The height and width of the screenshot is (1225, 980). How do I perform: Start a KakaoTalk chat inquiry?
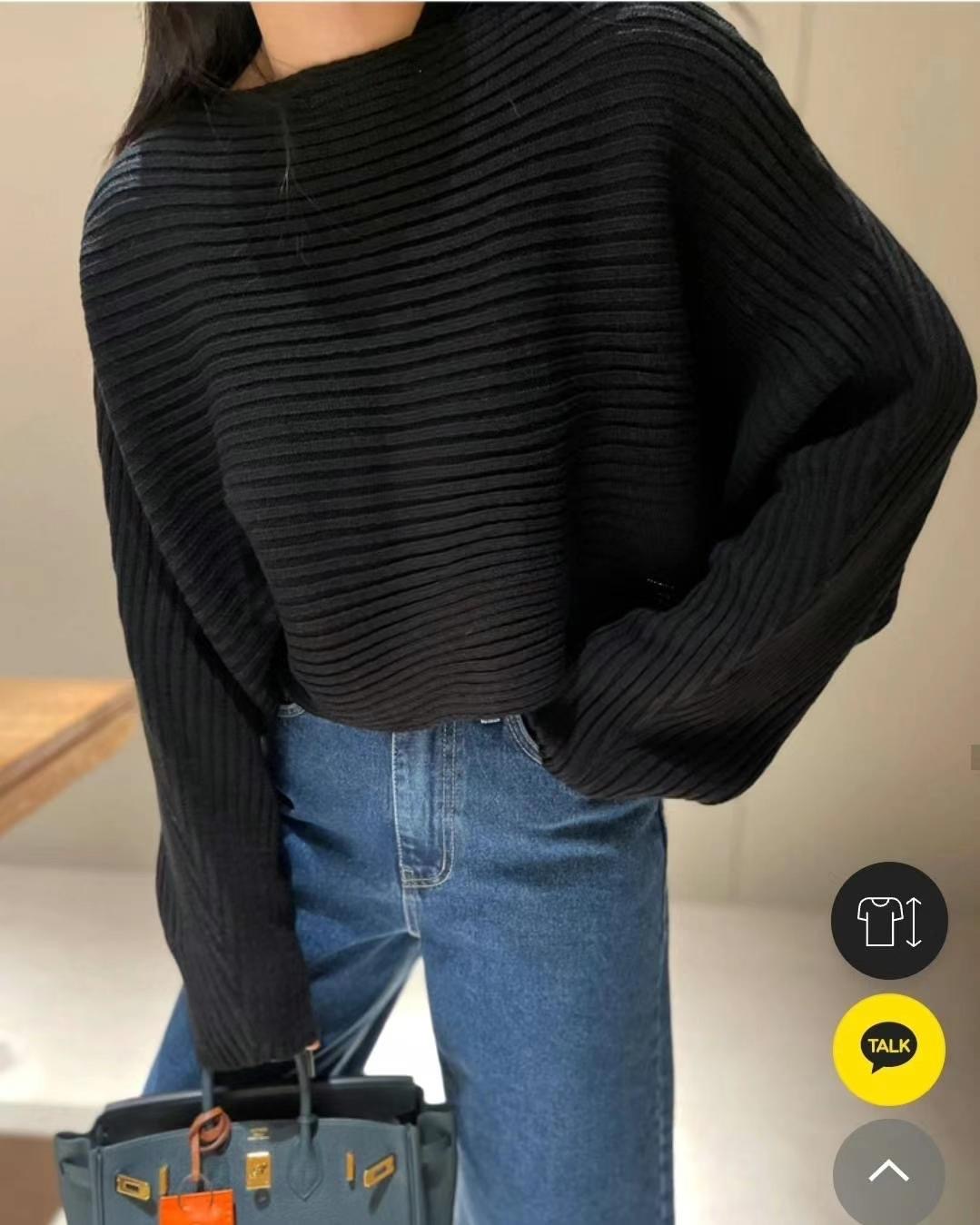click(888, 1048)
